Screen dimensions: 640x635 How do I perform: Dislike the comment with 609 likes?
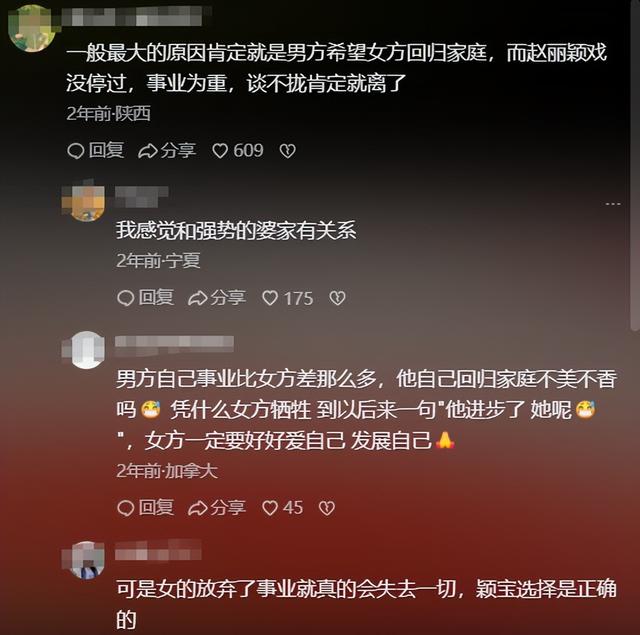(x=287, y=151)
